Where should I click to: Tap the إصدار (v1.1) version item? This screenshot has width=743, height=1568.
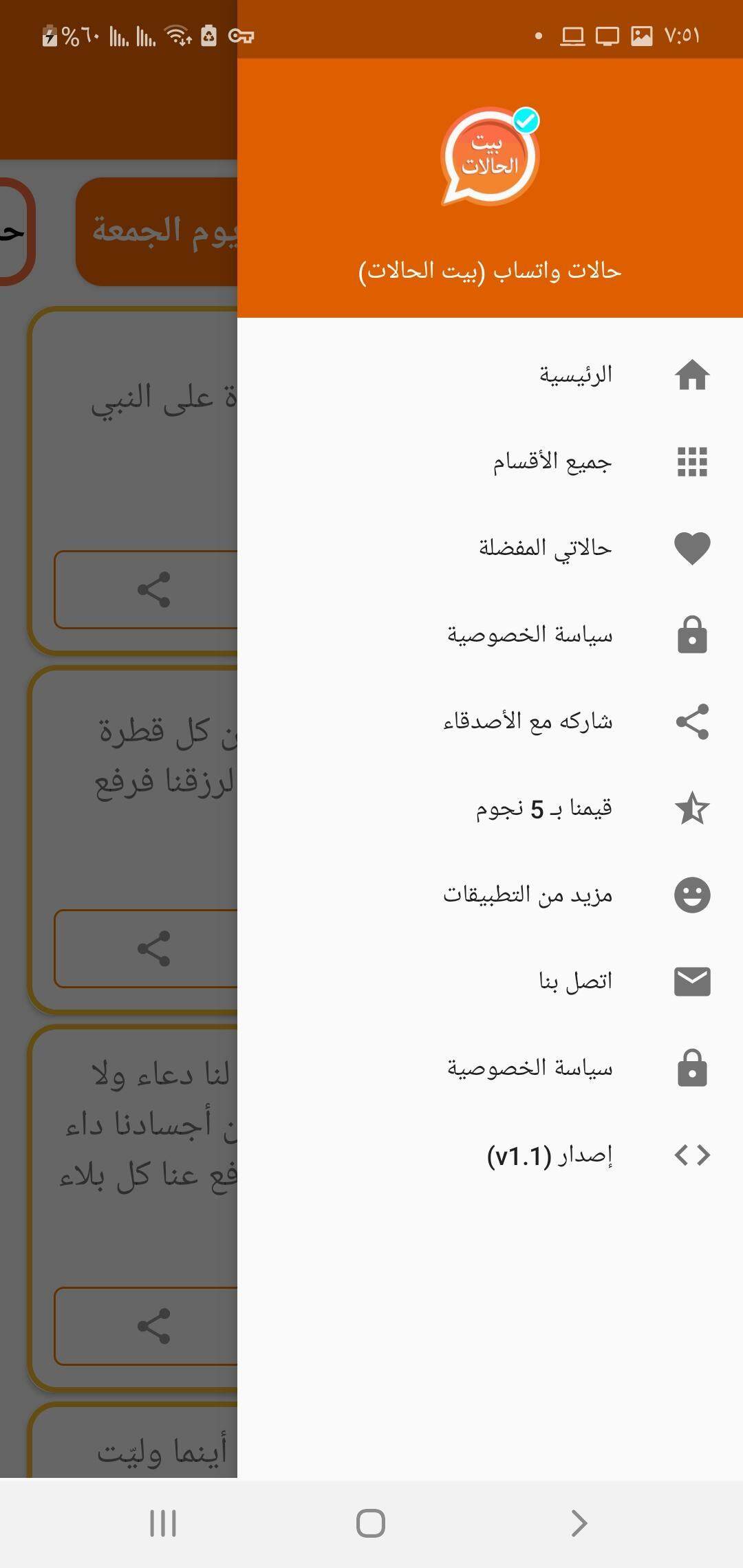[490, 1155]
